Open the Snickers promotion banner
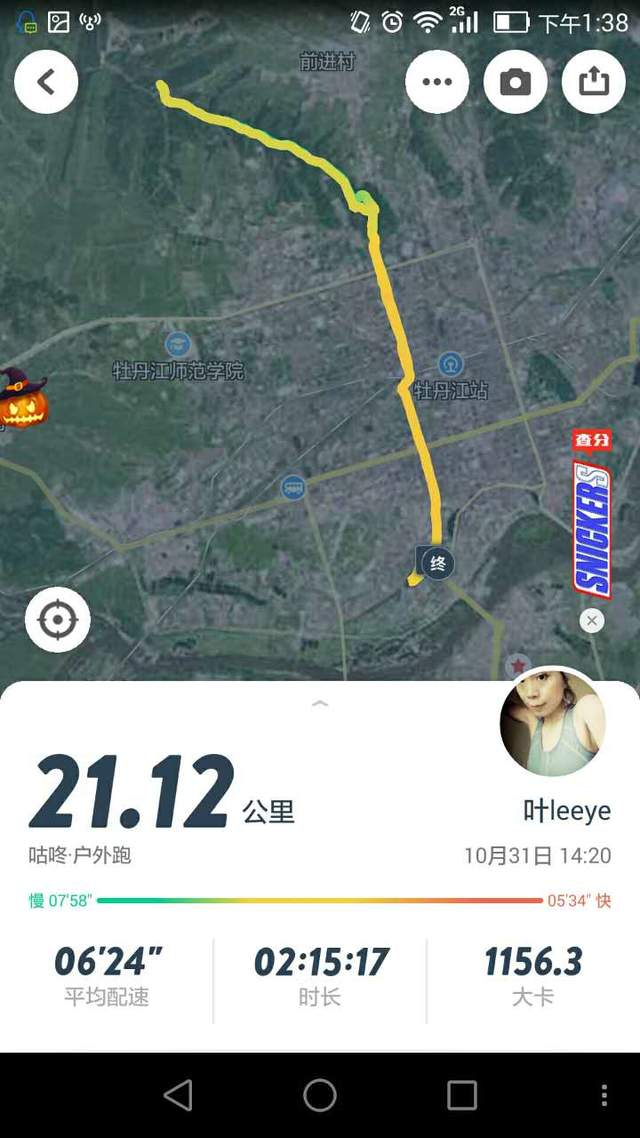Image resolution: width=640 pixels, height=1138 pixels. 591,520
